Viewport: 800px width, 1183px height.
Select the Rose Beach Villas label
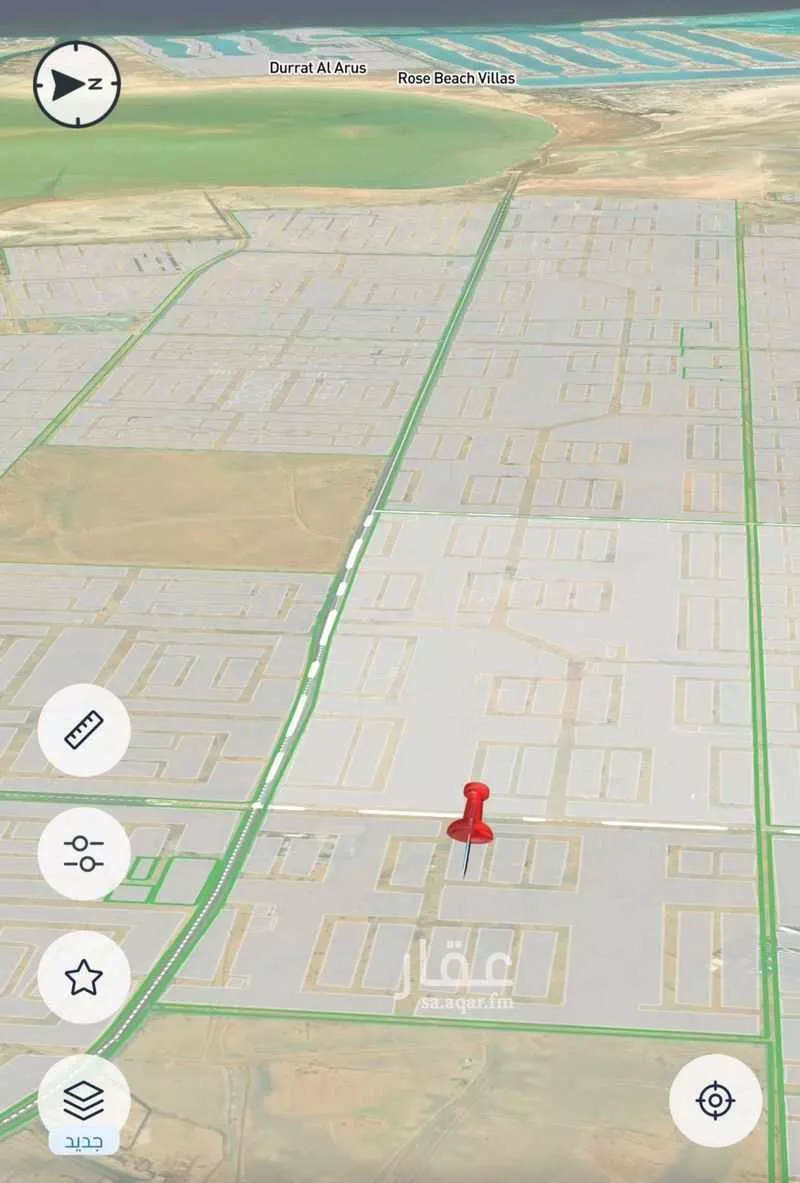pyautogui.click(x=455, y=77)
